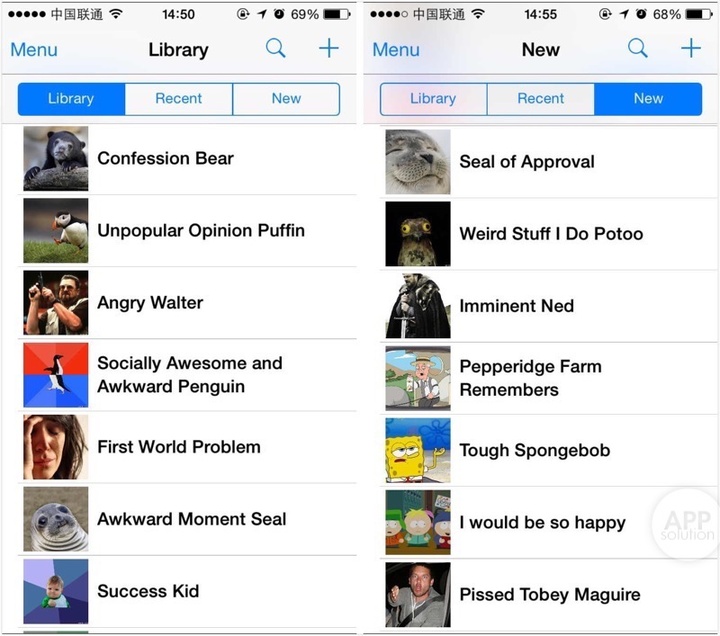Tap search icon on the Library-titled screen
Viewport: 720px width, 636px height.
[276, 48]
